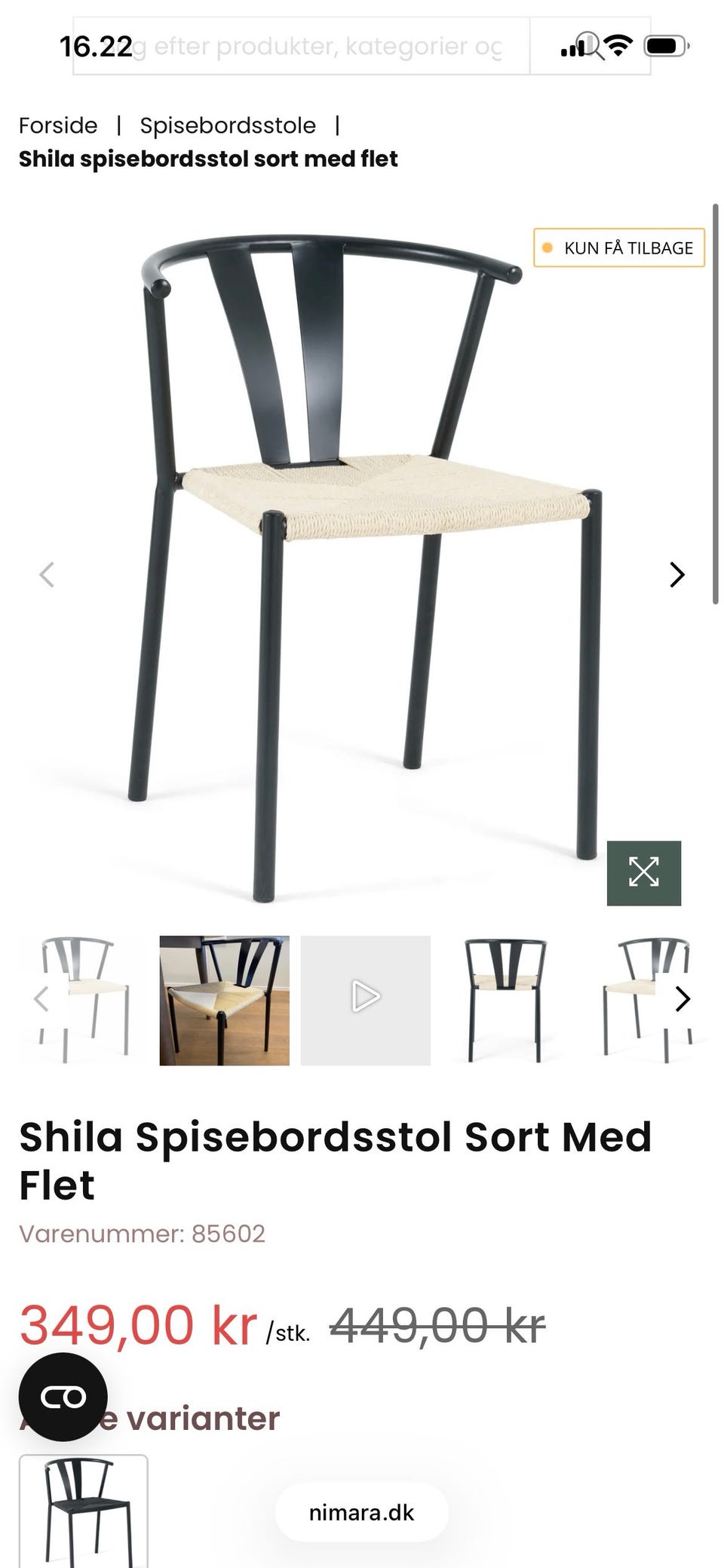
Task: Tap the orange dot on stock badge
Action: [x=548, y=247]
